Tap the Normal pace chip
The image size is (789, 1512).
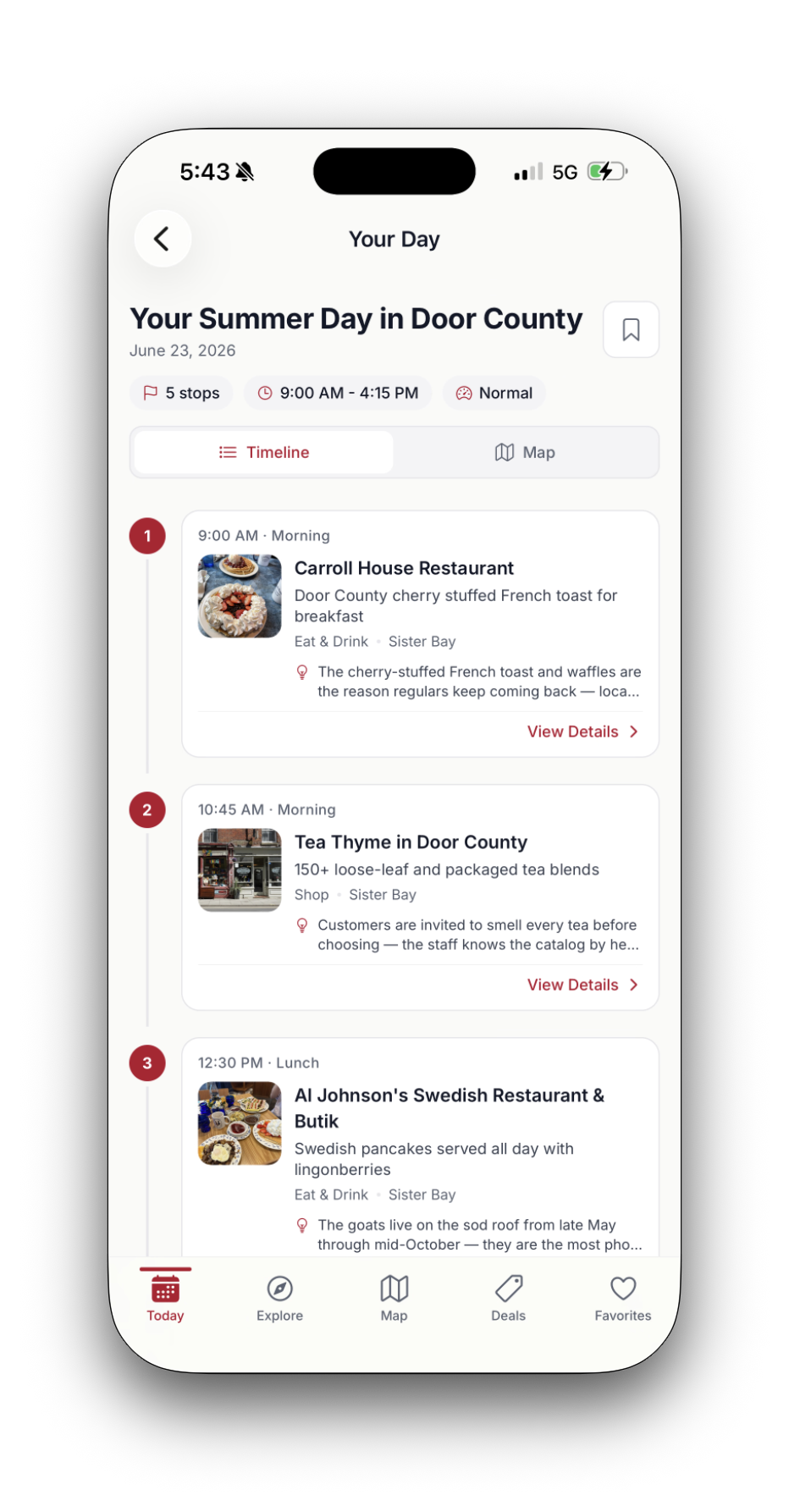(x=494, y=393)
